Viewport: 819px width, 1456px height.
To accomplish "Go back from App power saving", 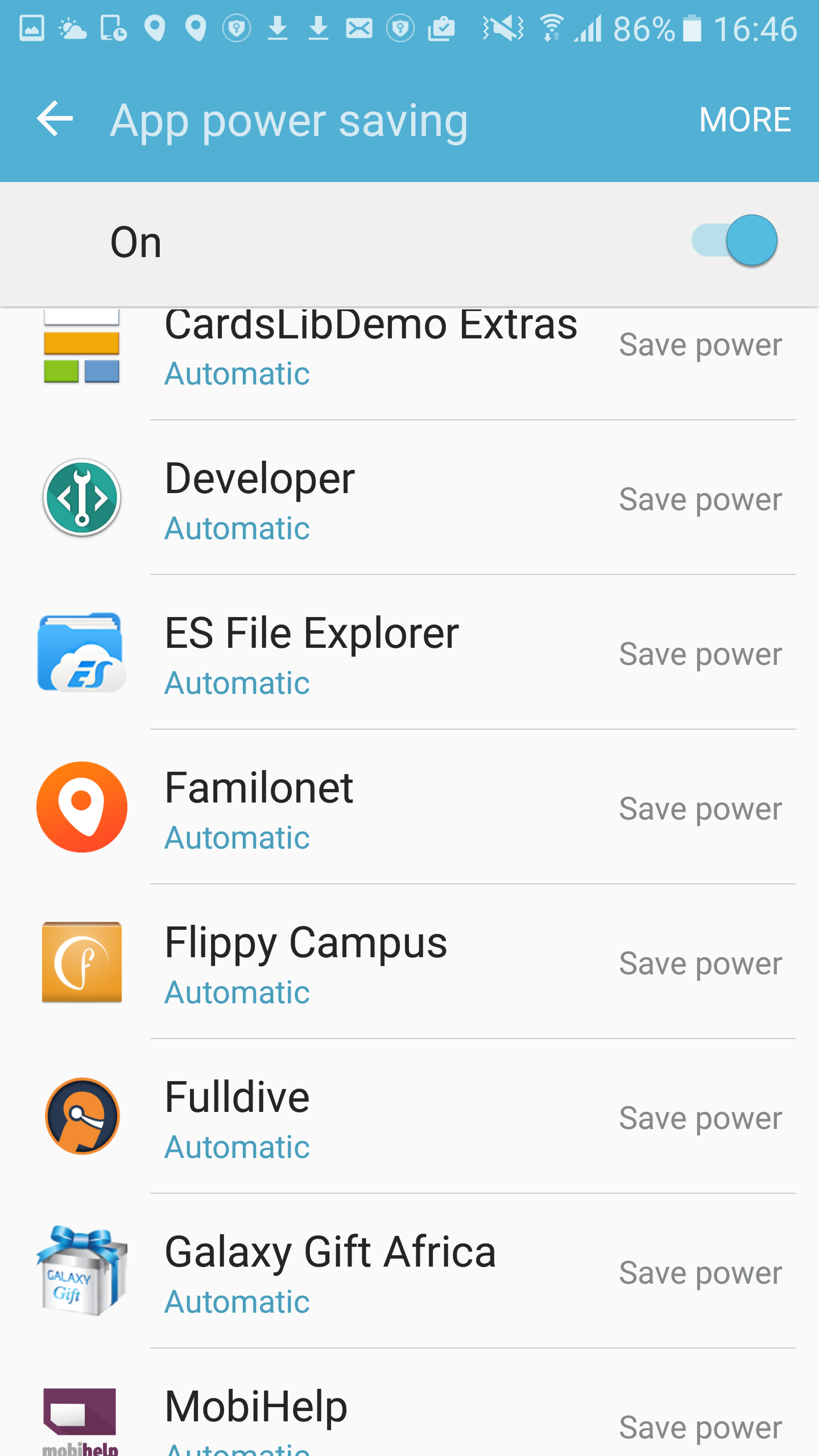I will point(55,119).
